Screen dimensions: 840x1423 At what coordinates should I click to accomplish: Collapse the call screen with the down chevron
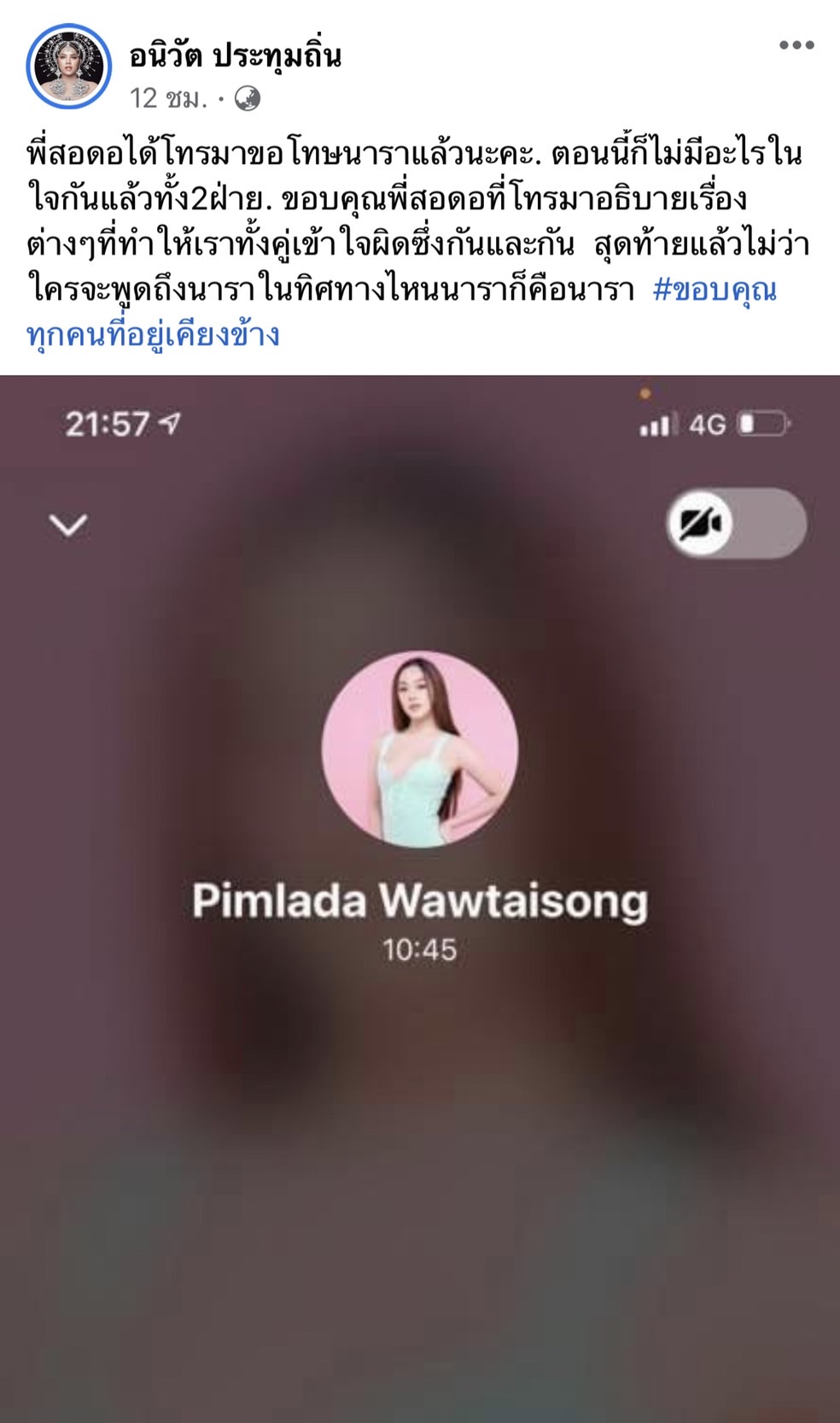pyautogui.click(x=70, y=526)
